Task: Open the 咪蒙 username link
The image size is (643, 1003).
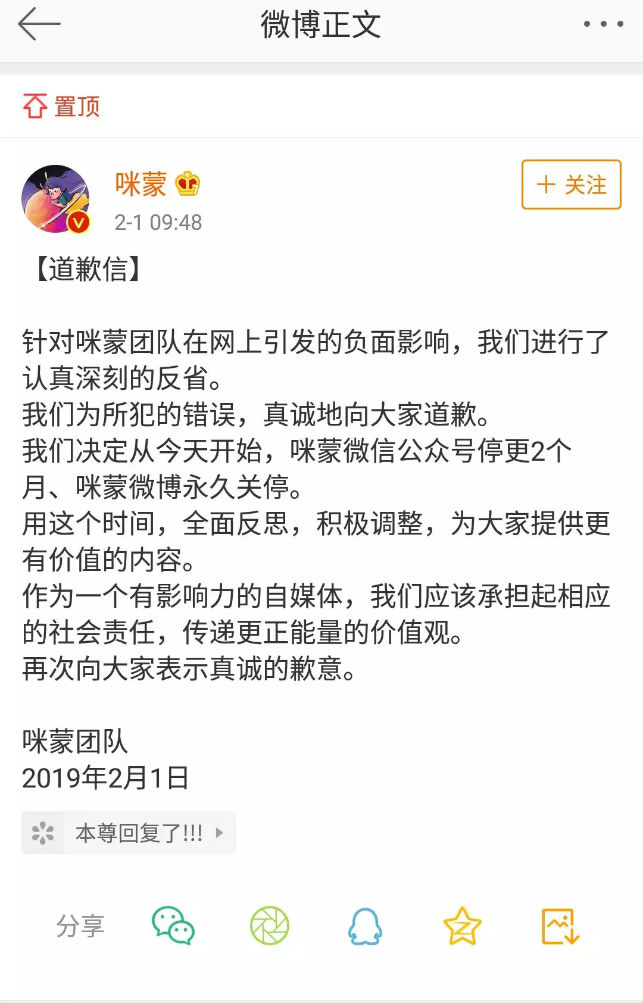Action: tap(141, 184)
